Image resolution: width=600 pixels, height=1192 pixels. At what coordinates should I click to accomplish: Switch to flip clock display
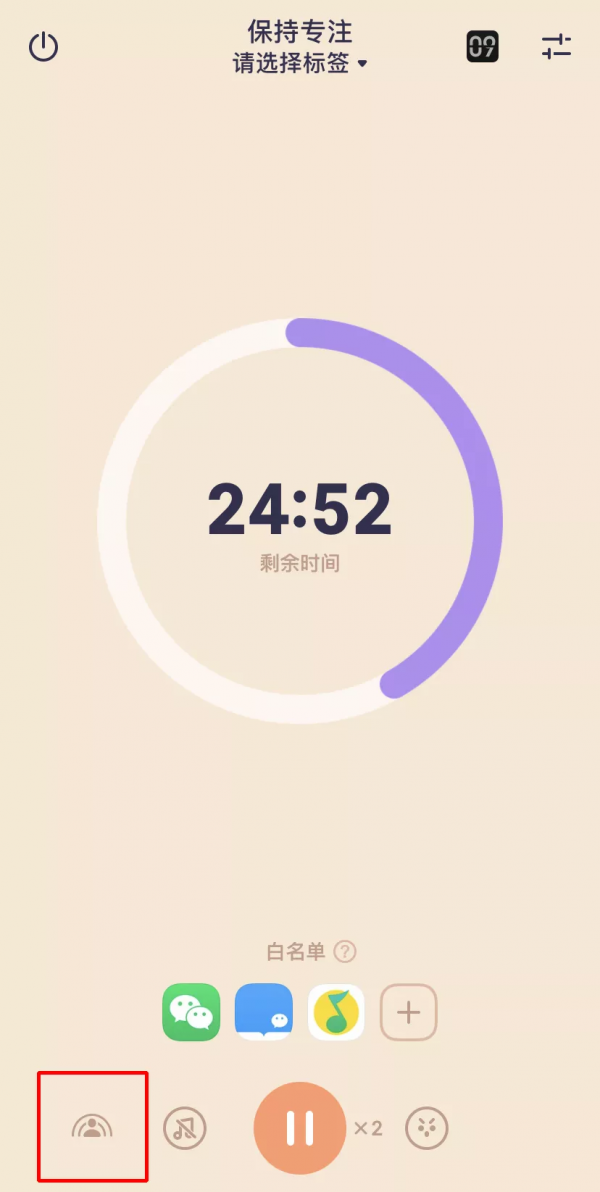point(482,46)
